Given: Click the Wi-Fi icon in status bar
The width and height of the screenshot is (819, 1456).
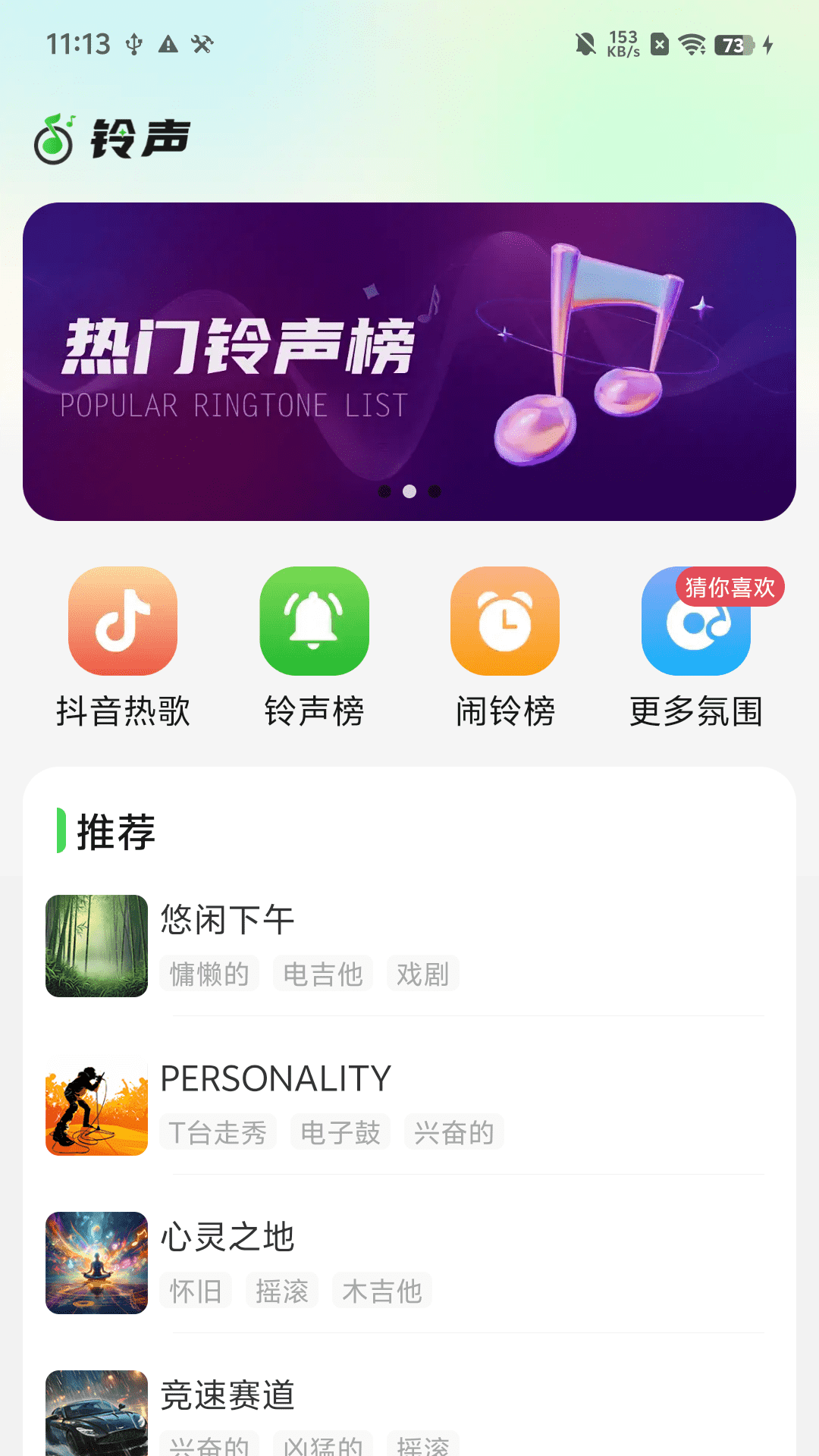Looking at the screenshot, I should point(691,45).
